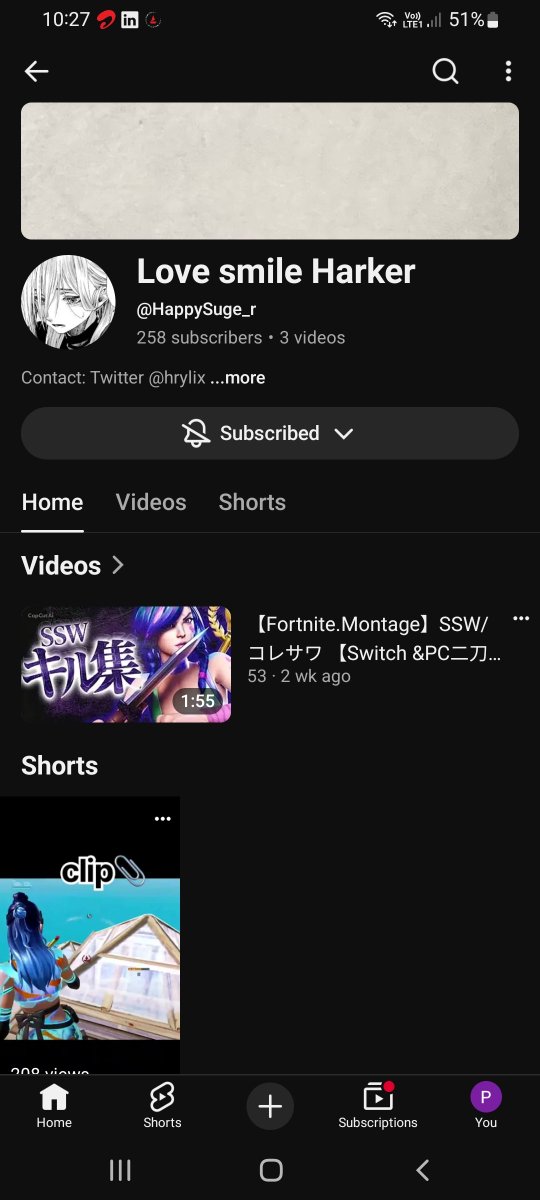Open the system recent apps button
This screenshot has height=1200, width=540.
click(120, 1170)
